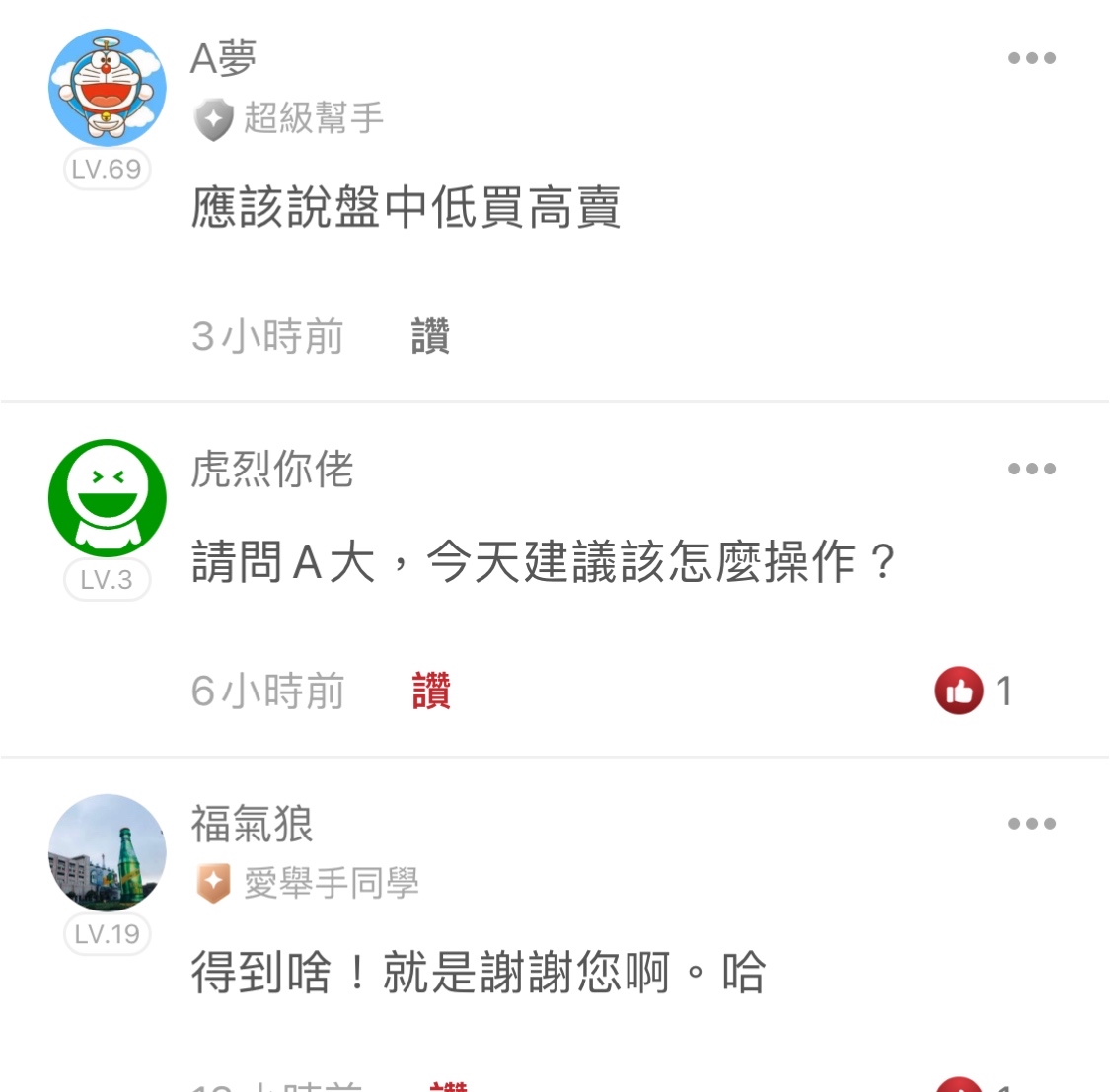
Task: View A夢's Doraemon profile avatar
Action: click(x=107, y=87)
